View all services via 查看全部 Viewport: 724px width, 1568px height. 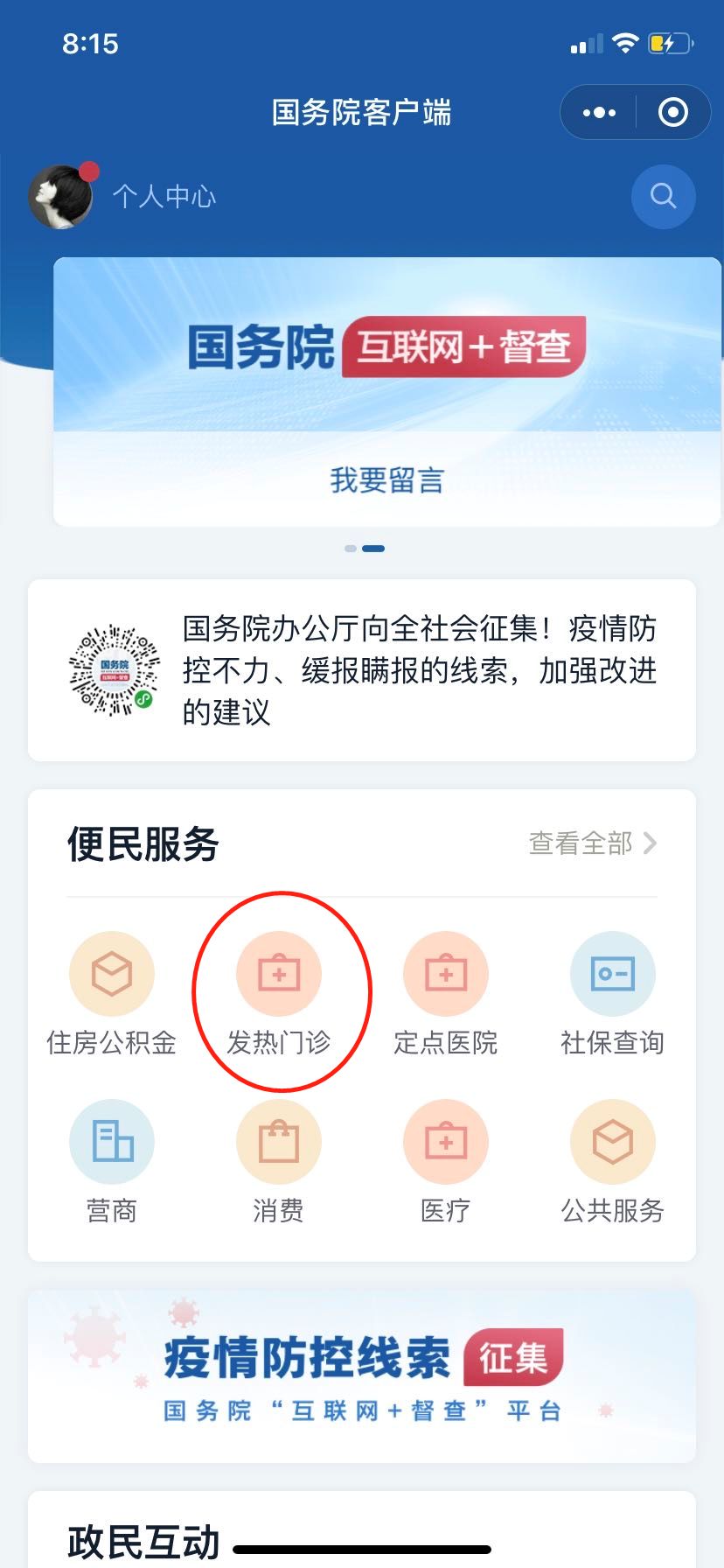[592, 843]
